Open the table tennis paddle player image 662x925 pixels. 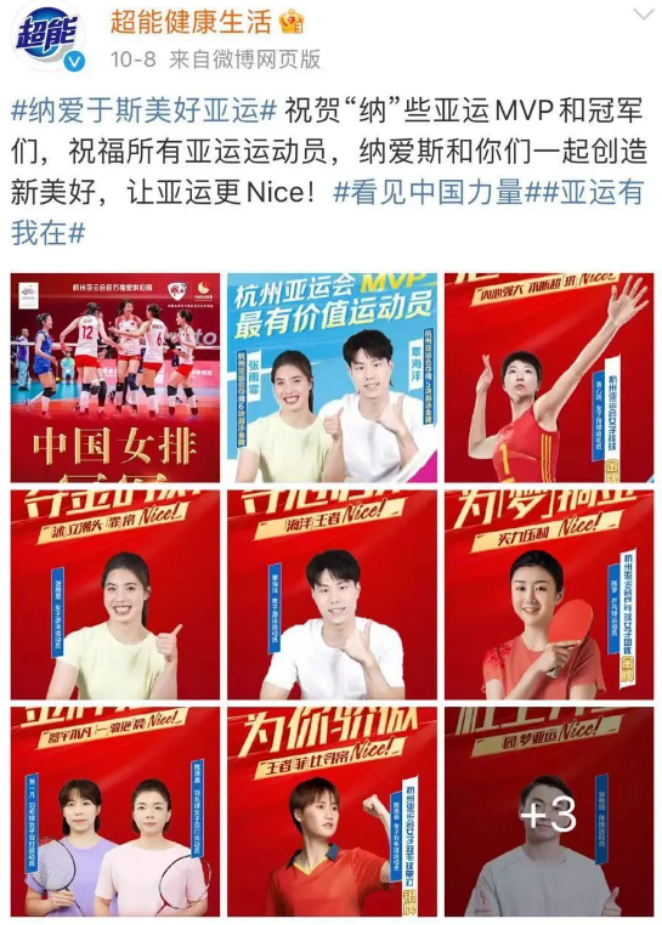(x=548, y=595)
